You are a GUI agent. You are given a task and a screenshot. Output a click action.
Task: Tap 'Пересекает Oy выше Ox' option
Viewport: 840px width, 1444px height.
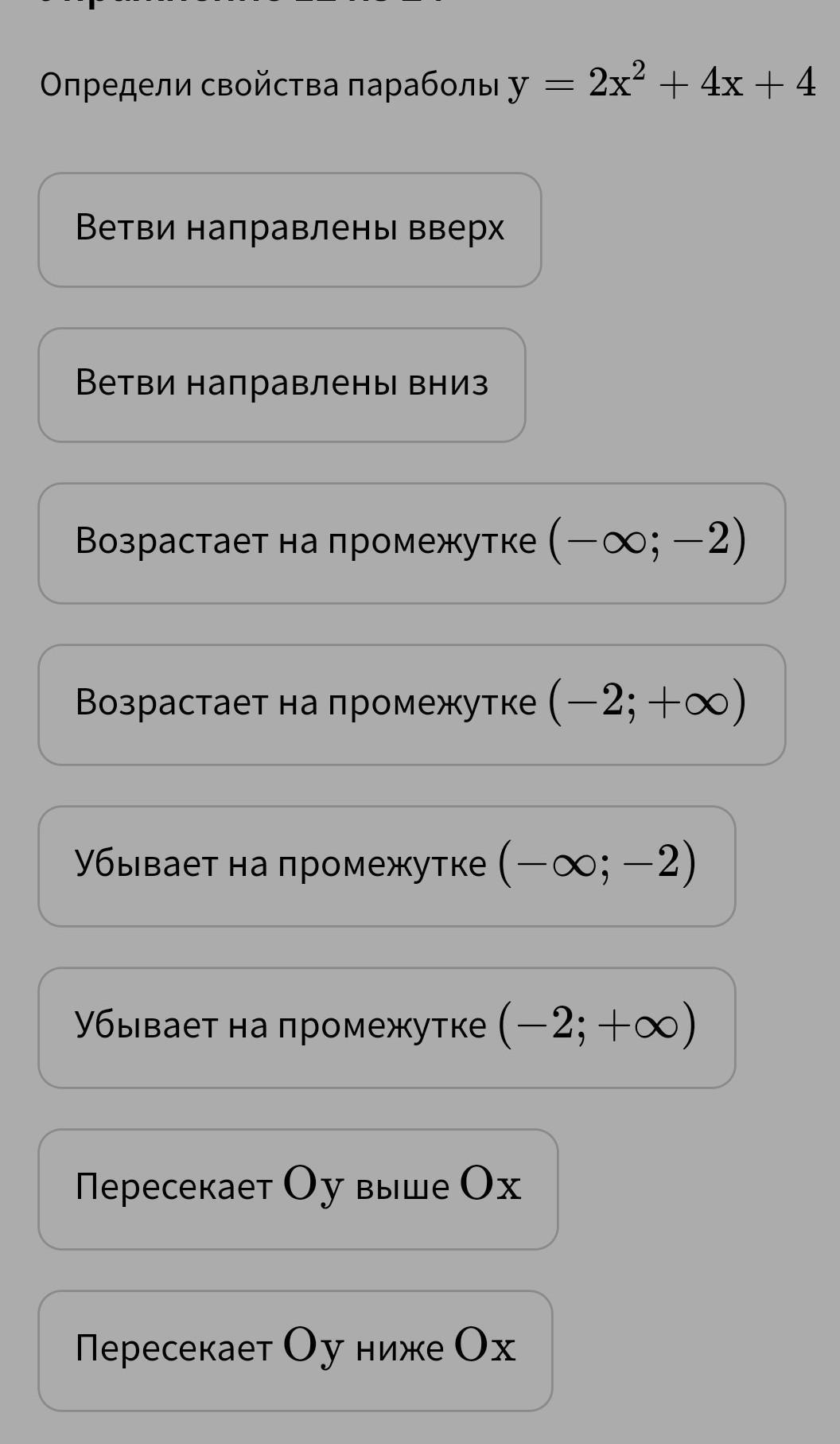coord(298,1189)
